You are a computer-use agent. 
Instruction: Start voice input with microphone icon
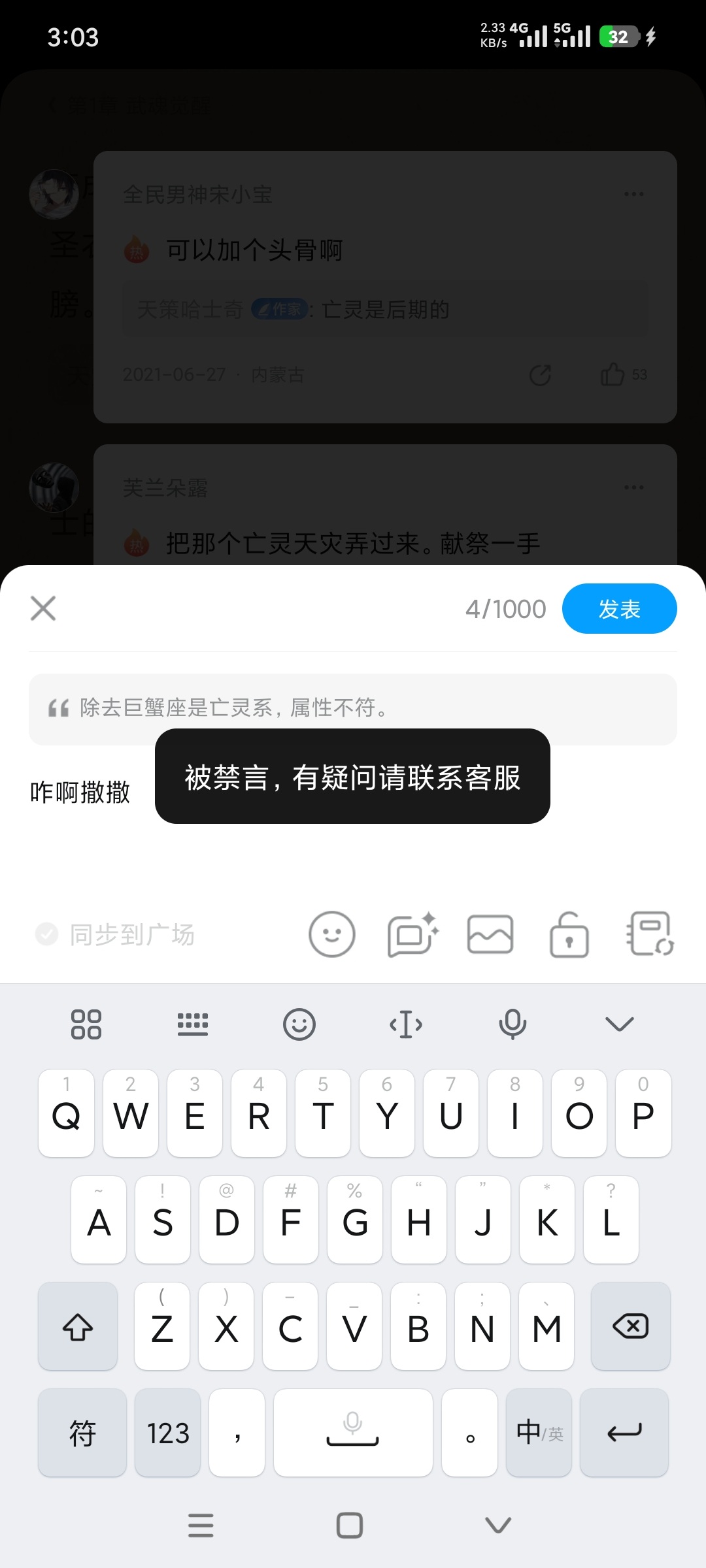point(513,1024)
